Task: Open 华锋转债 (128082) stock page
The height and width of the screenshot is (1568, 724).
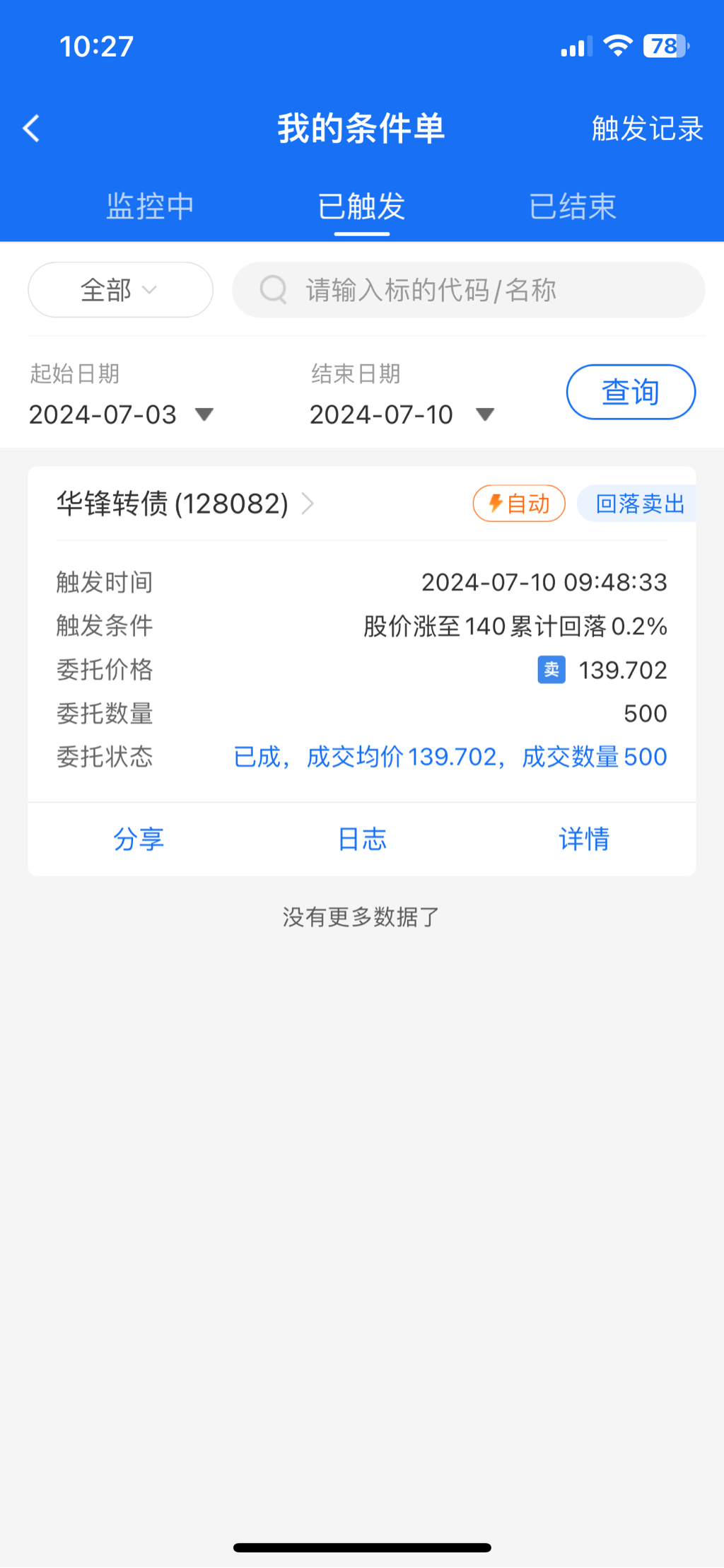Action: 185,504
